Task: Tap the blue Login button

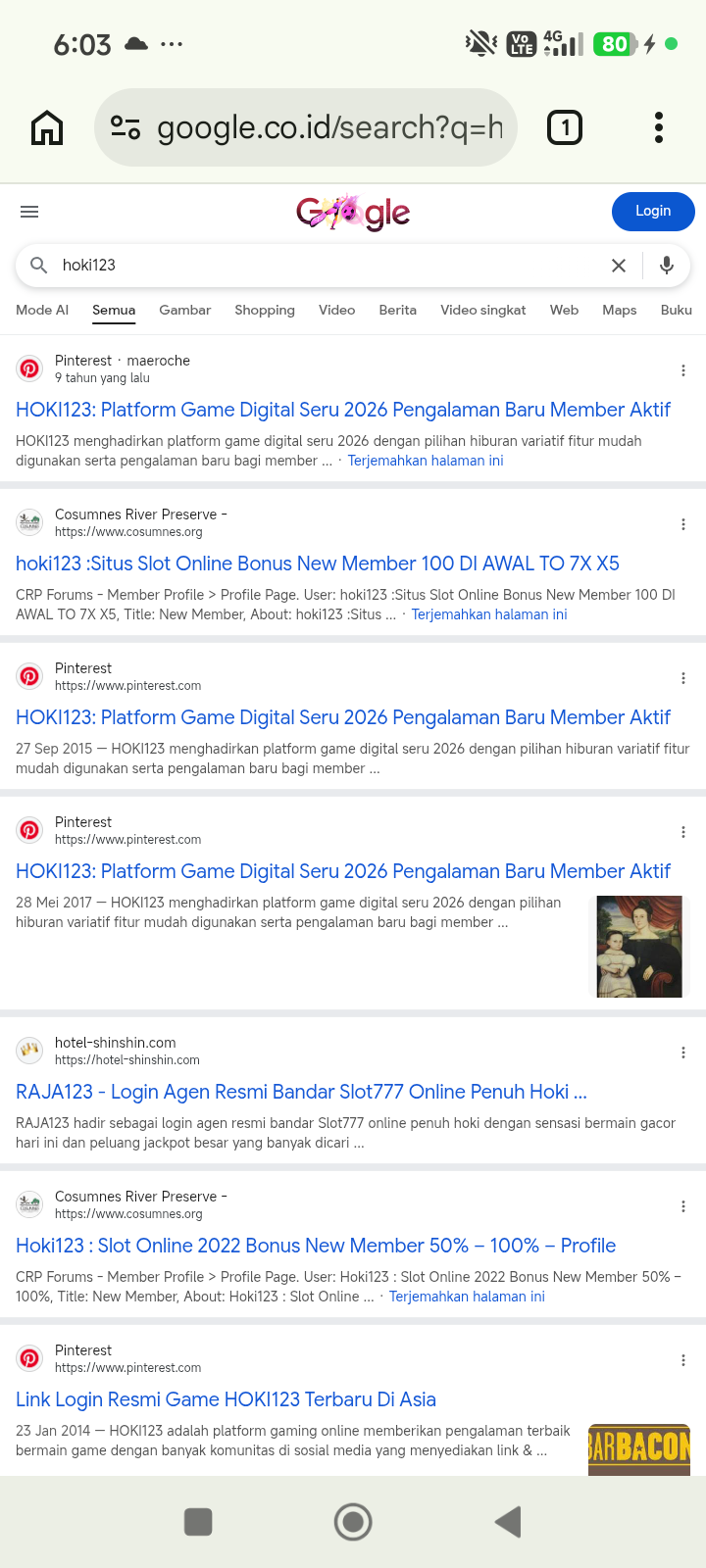Action: click(653, 211)
